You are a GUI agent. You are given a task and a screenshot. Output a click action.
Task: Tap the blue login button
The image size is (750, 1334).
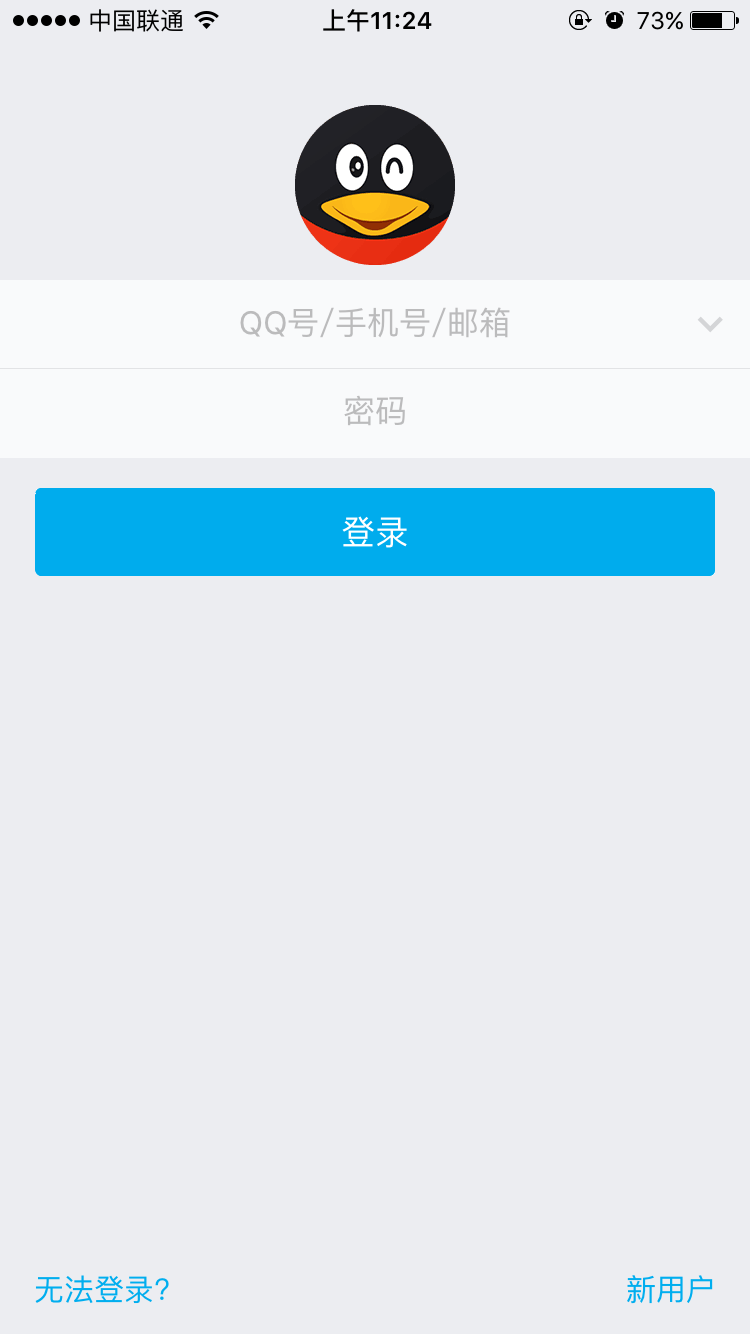pos(375,531)
